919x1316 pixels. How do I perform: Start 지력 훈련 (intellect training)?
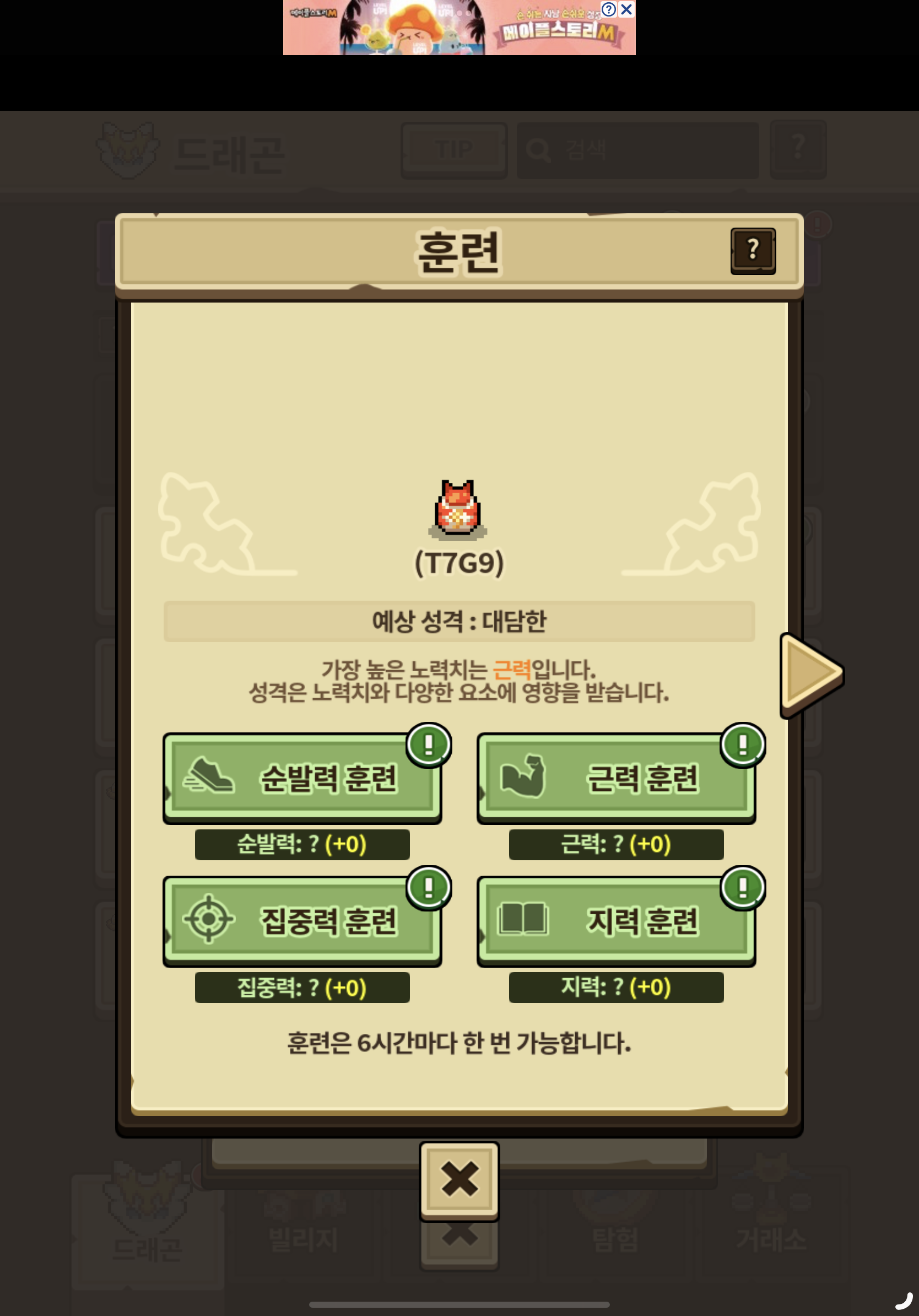(616, 921)
